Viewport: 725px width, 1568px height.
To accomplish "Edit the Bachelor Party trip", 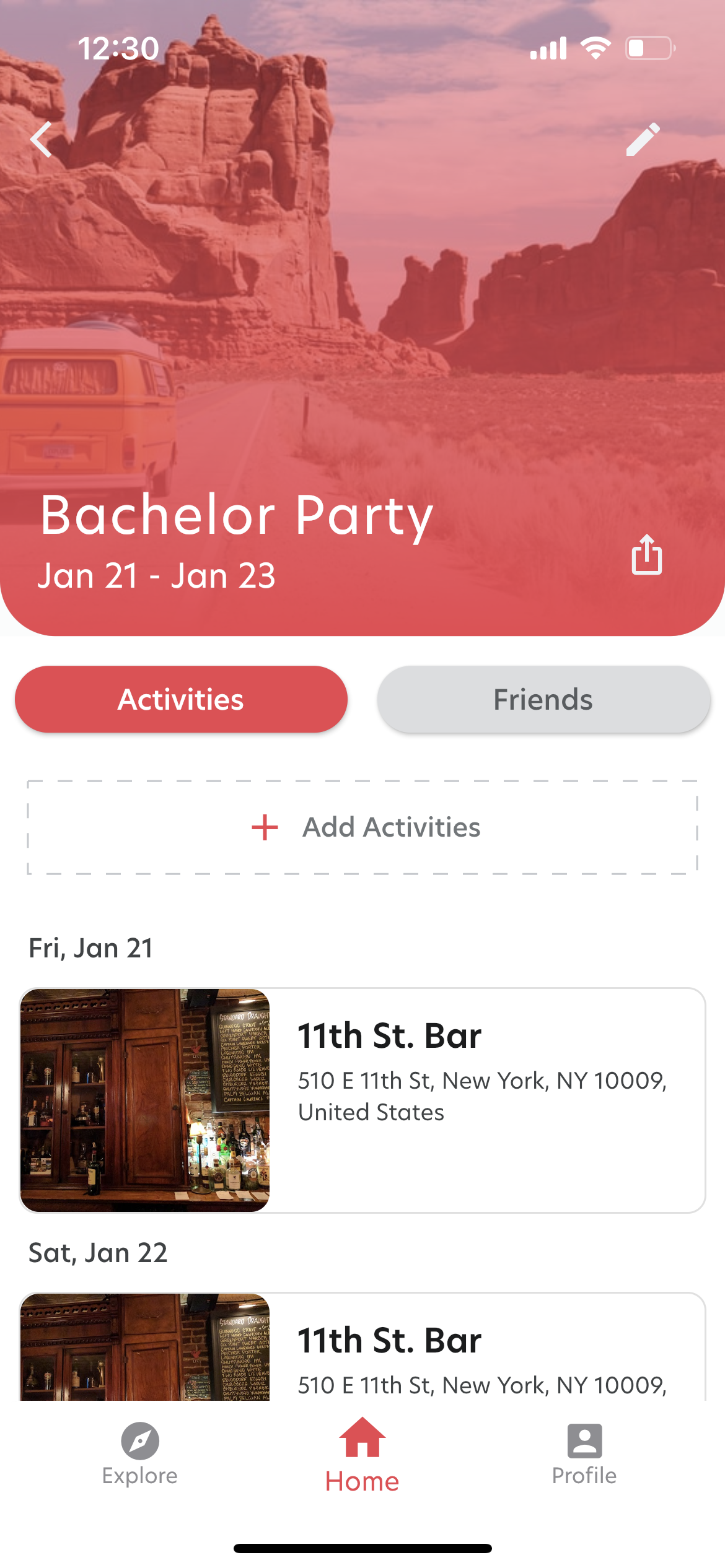I will pyautogui.click(x=643, y=139).
